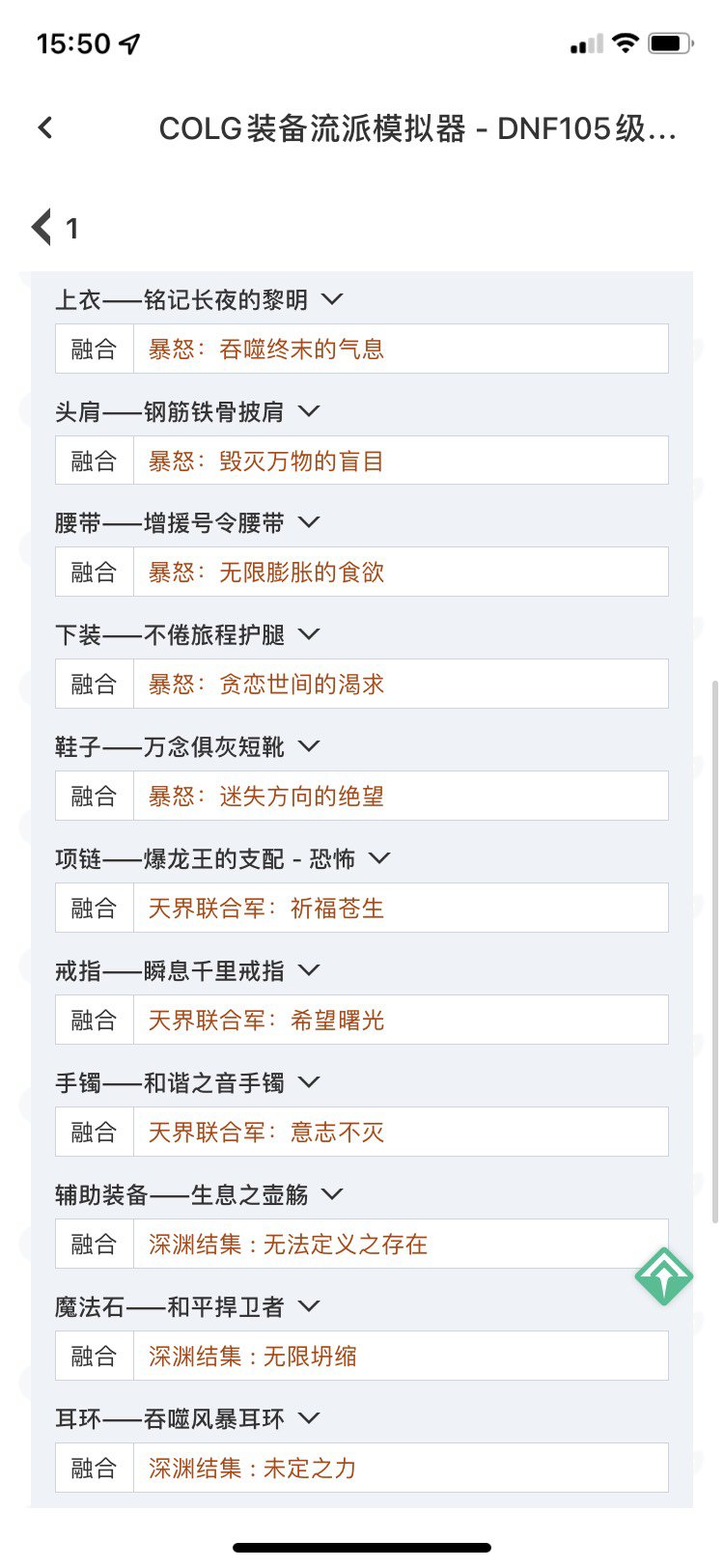724x1568 pixels.
Task: Tap the green floating arrow icon
Action: click(664, 1276)
